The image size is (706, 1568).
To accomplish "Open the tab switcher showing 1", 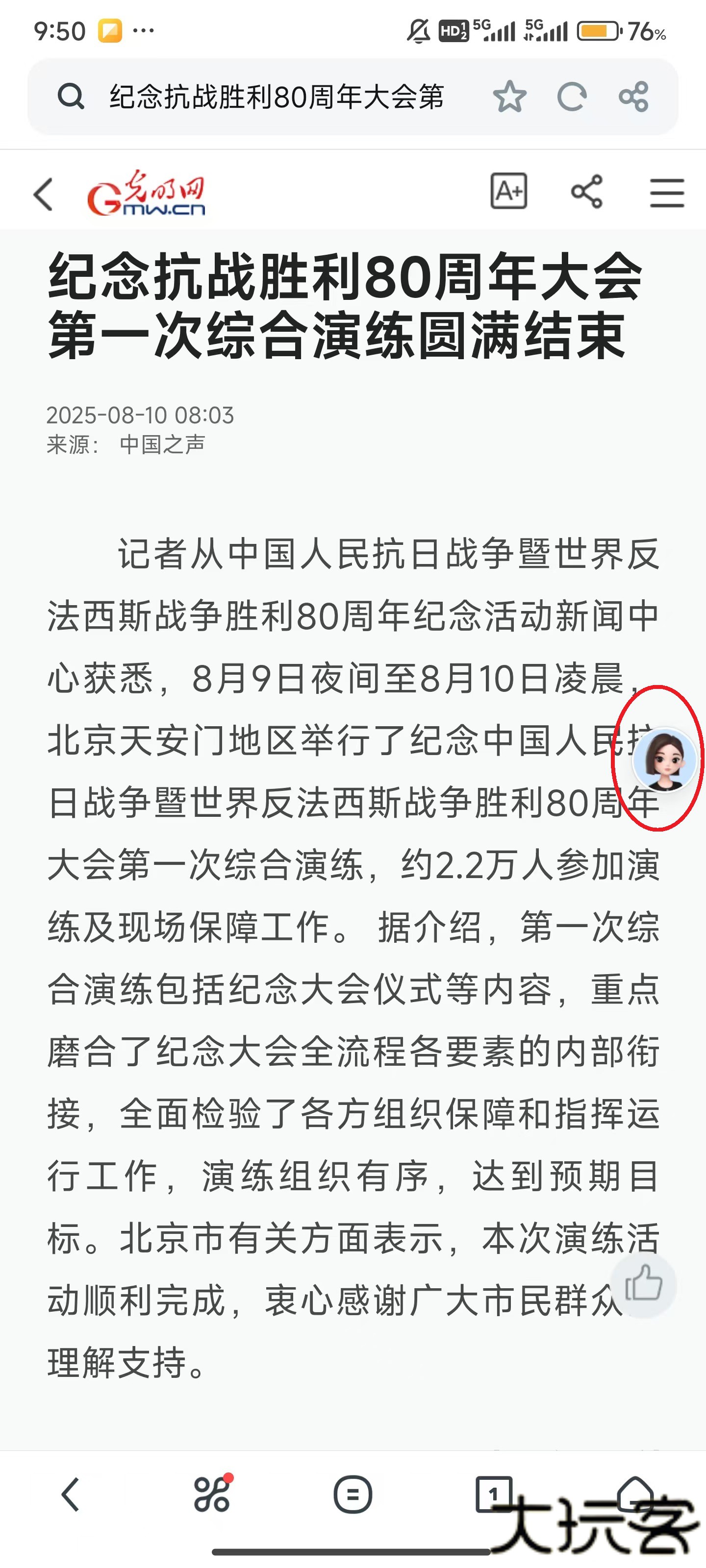I will point(493,1494).
